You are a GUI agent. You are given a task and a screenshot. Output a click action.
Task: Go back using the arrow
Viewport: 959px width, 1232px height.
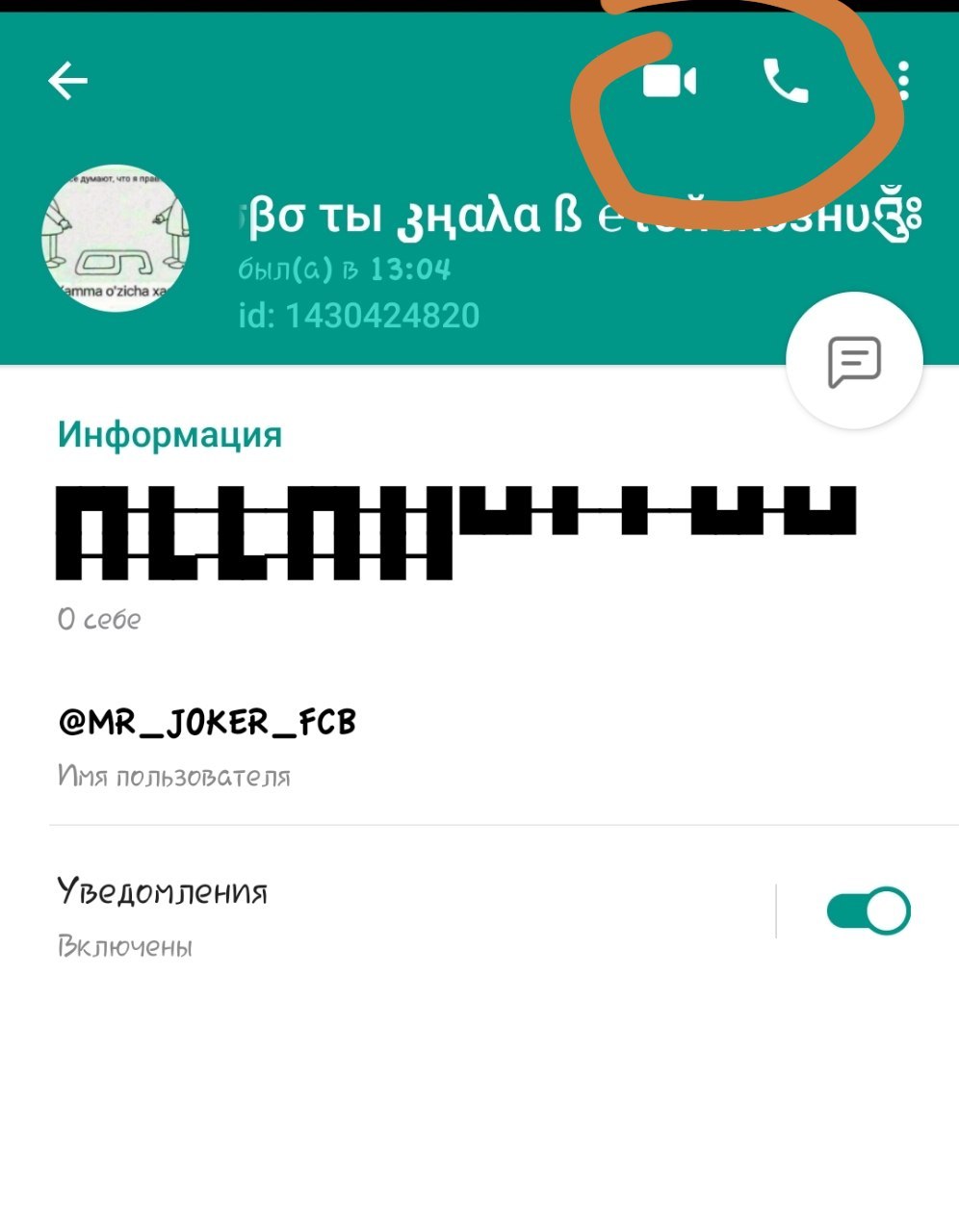pyautogui.click(x=67, y=81)
